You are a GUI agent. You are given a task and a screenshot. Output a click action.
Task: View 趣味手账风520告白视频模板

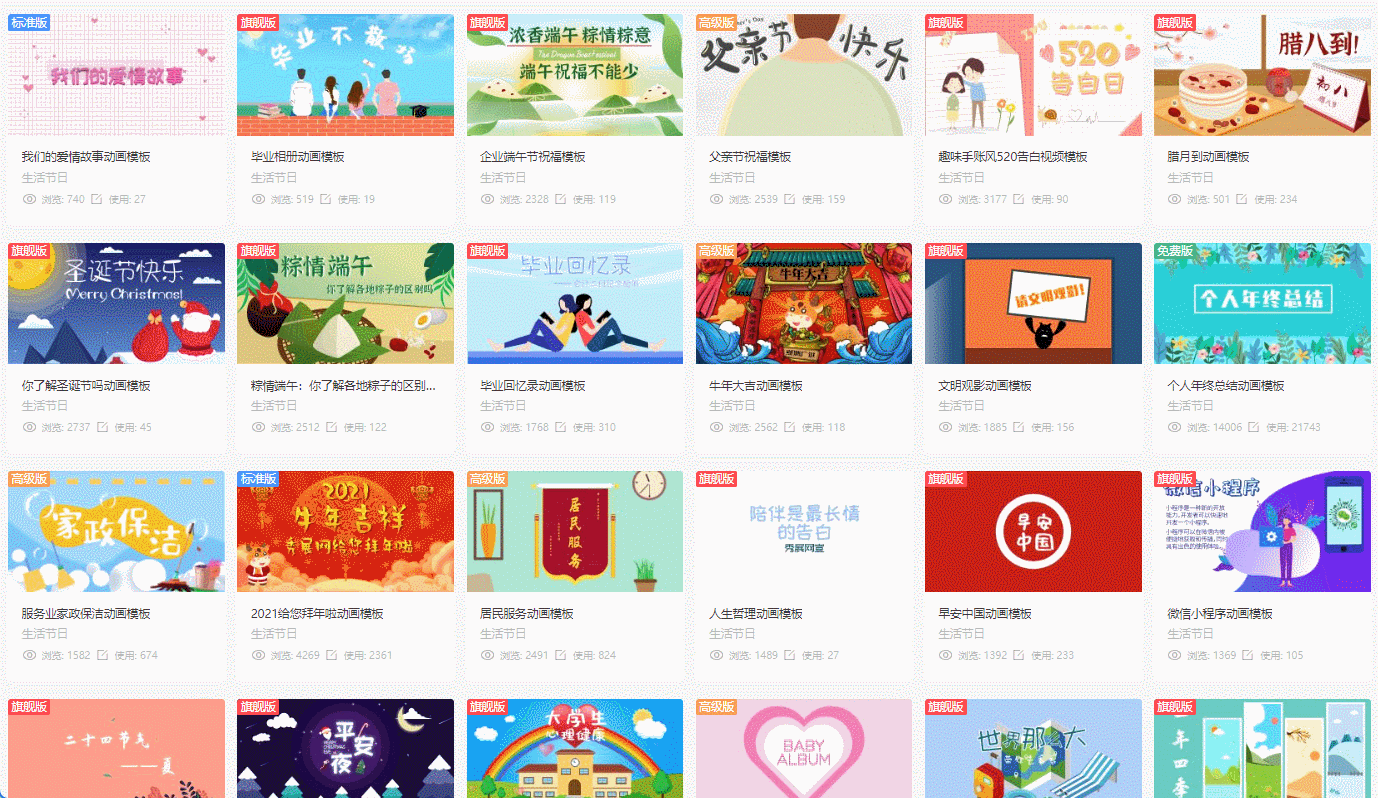coord(1032,76)
